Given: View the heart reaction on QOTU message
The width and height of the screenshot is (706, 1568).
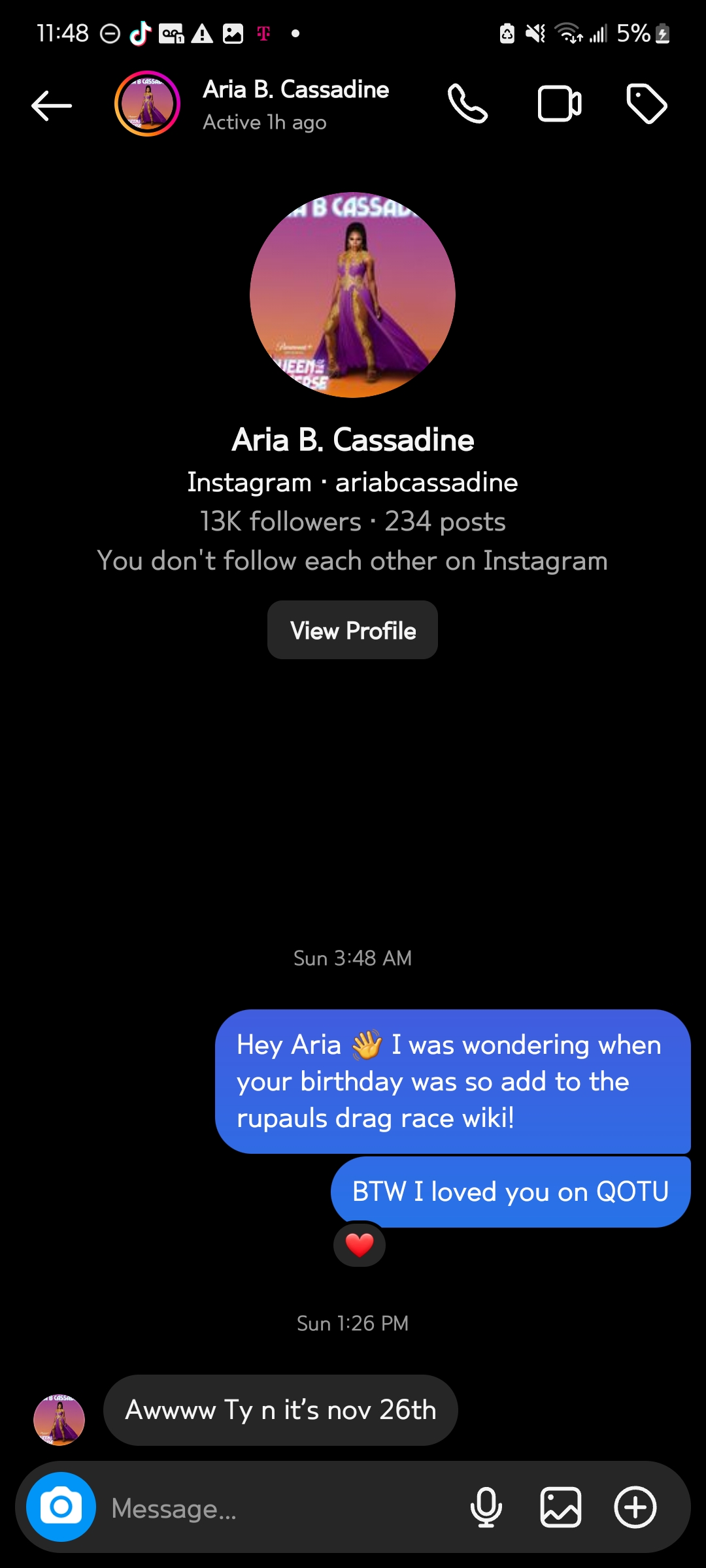Looking at the screenshot, I should pyautogui.click(x=360, y=1245).
